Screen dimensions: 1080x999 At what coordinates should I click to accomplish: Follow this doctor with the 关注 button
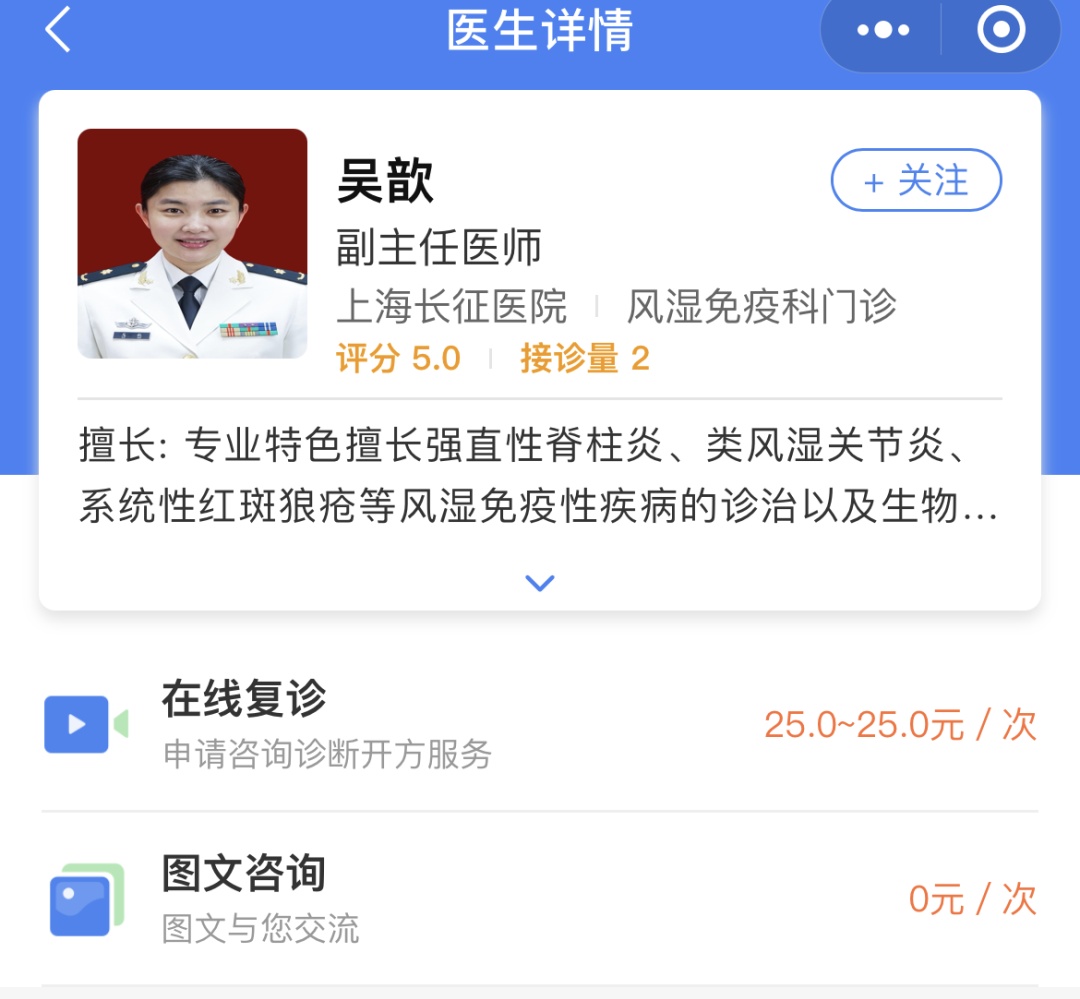(x=916, y=181)
